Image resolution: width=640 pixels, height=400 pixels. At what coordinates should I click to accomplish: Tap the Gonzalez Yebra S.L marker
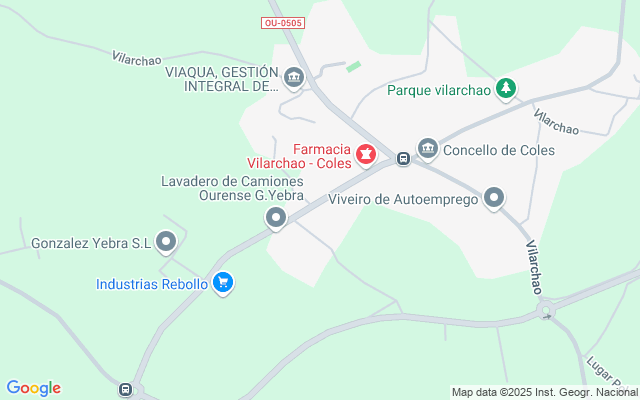pyautogui.click(x=167, y=242)
